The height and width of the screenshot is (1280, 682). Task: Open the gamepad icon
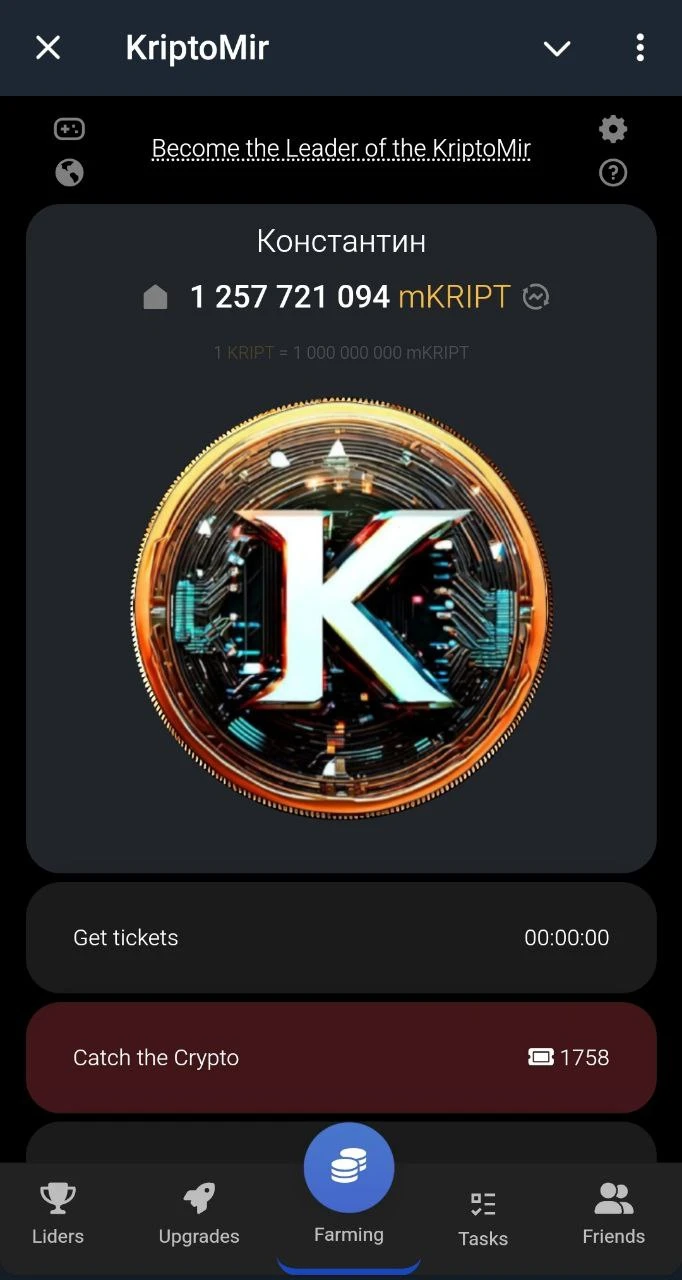(x=69, y=129)
